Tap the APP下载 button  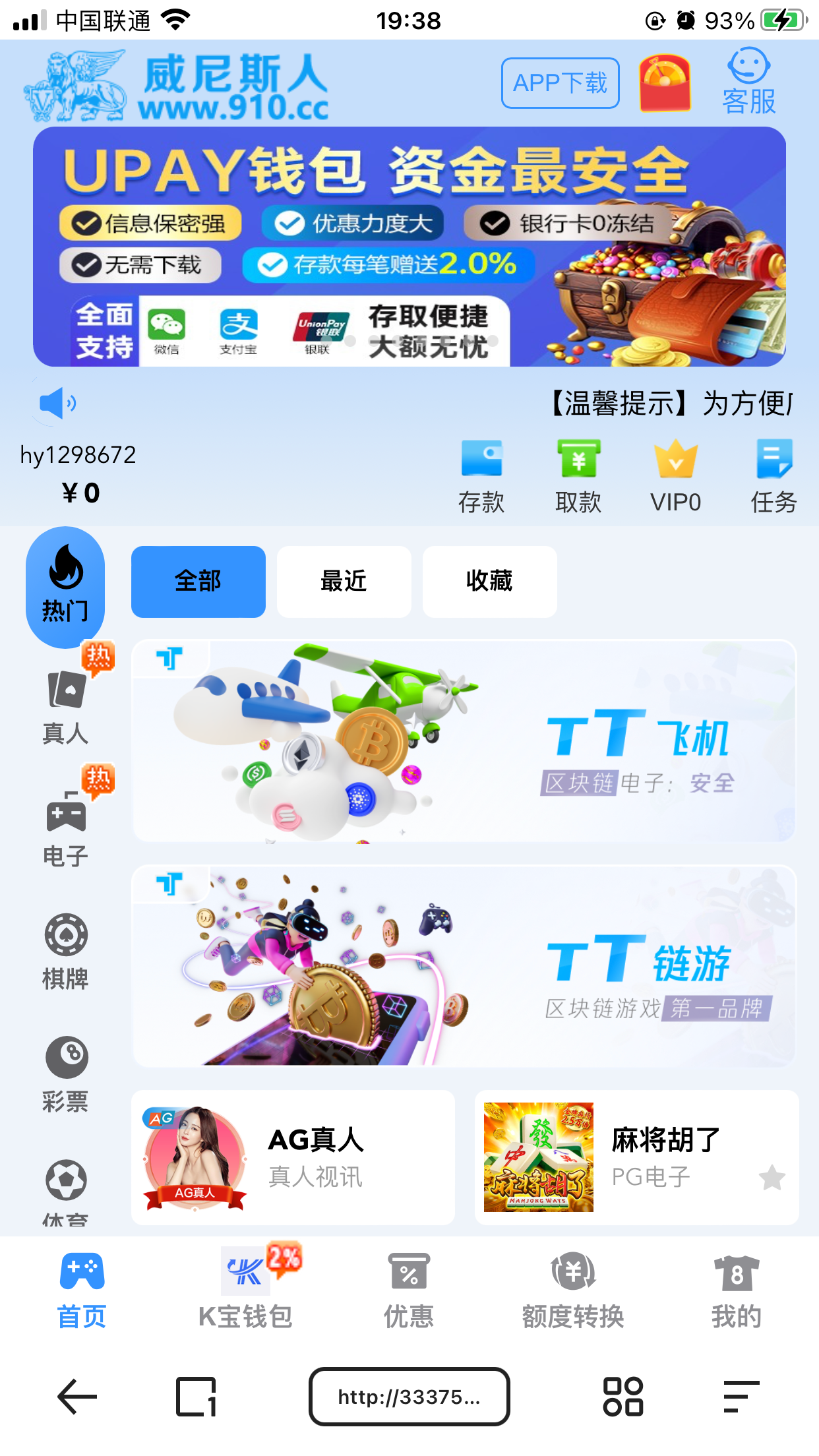click(560, 83)
